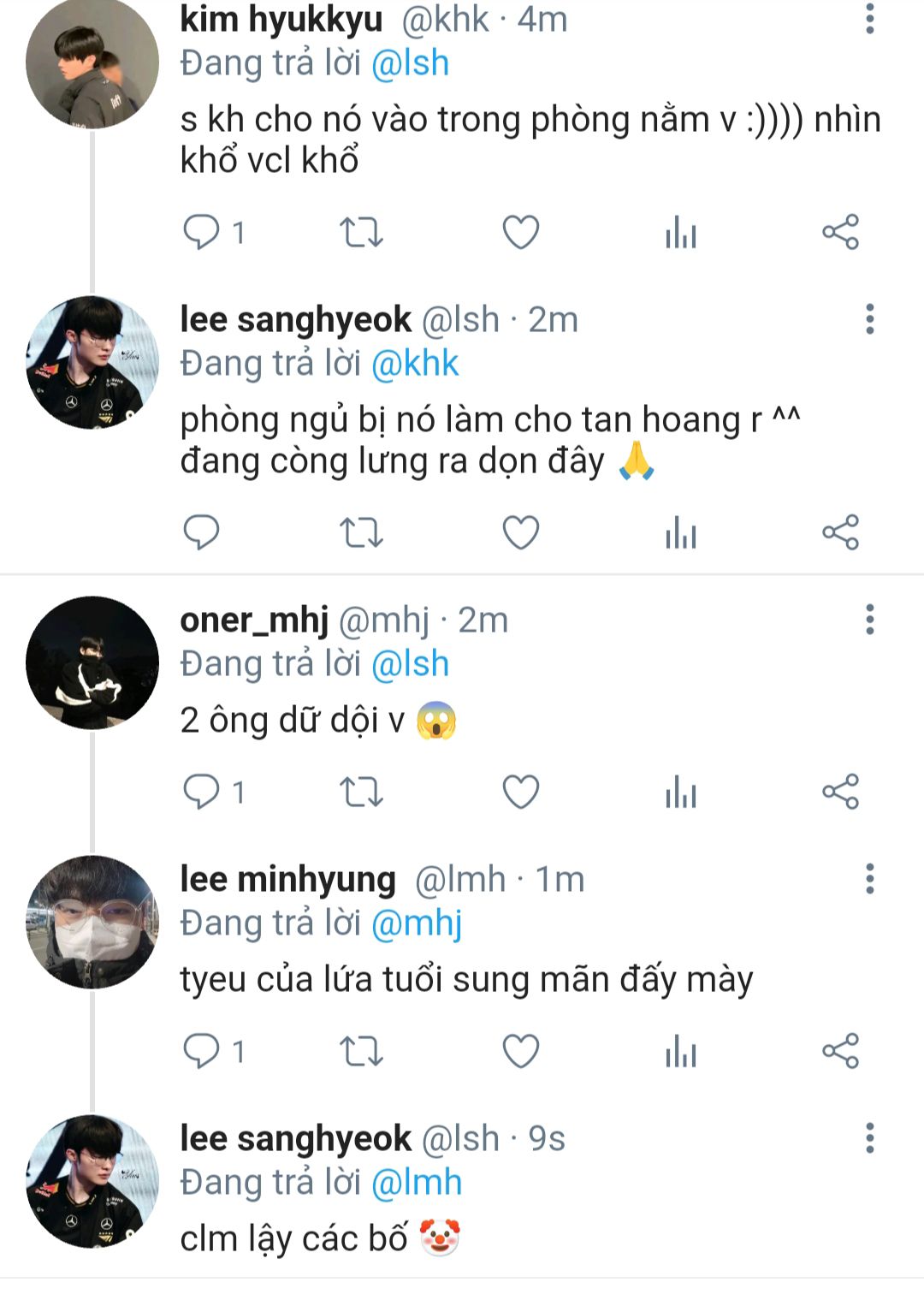View analytics on lee sanghyeok's 2m tweet
Screen dimensions: 924x1306
click(681, 532)
